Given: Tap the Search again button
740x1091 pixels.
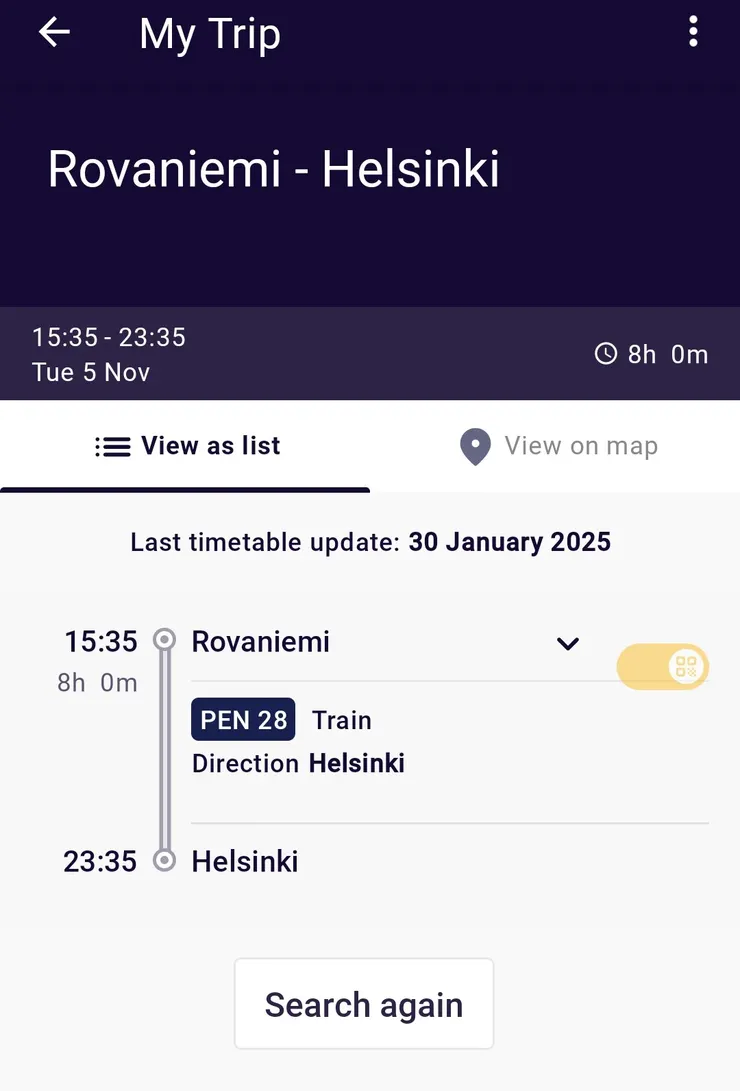Looking at the screenshot, I should point(364,1004).
